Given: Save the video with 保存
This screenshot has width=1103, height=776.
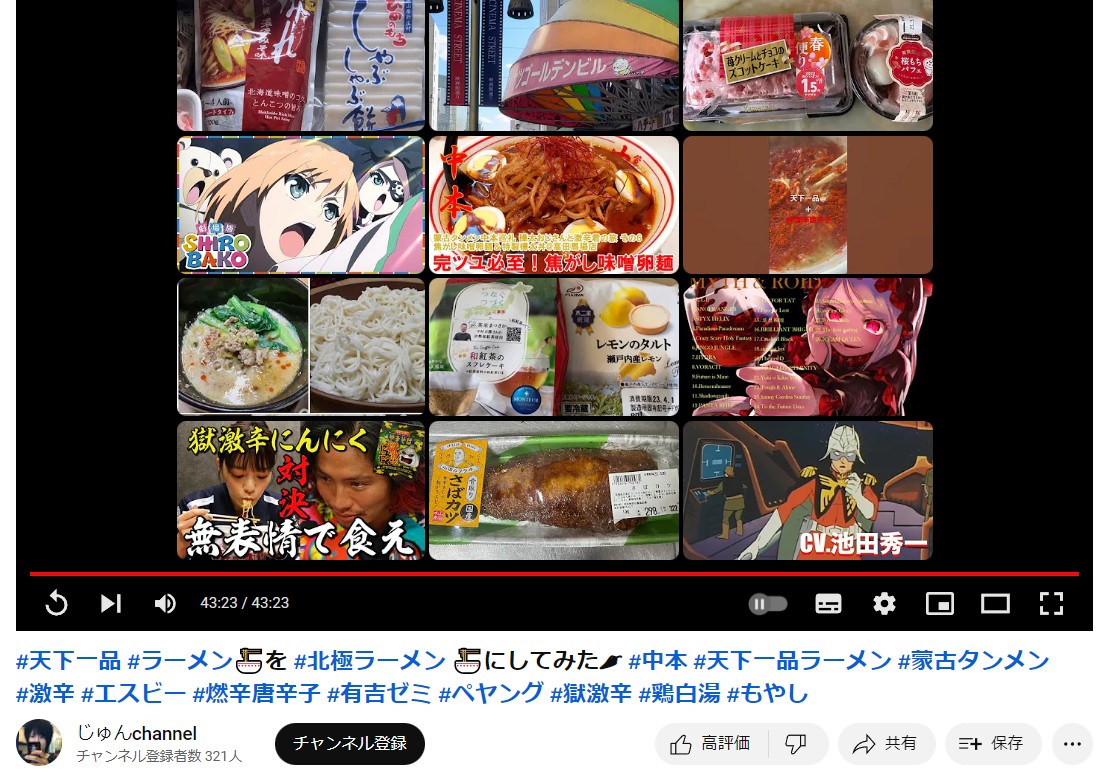Looking at the screenshot, I should (991, 743).
